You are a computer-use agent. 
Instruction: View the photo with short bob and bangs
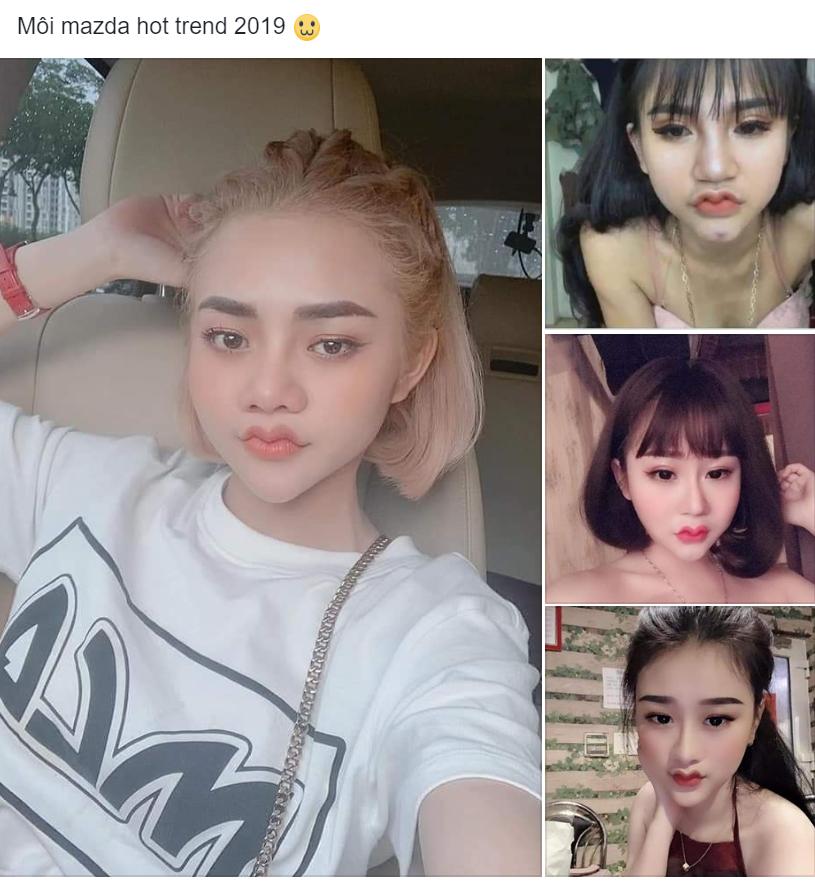click(679, 468)
